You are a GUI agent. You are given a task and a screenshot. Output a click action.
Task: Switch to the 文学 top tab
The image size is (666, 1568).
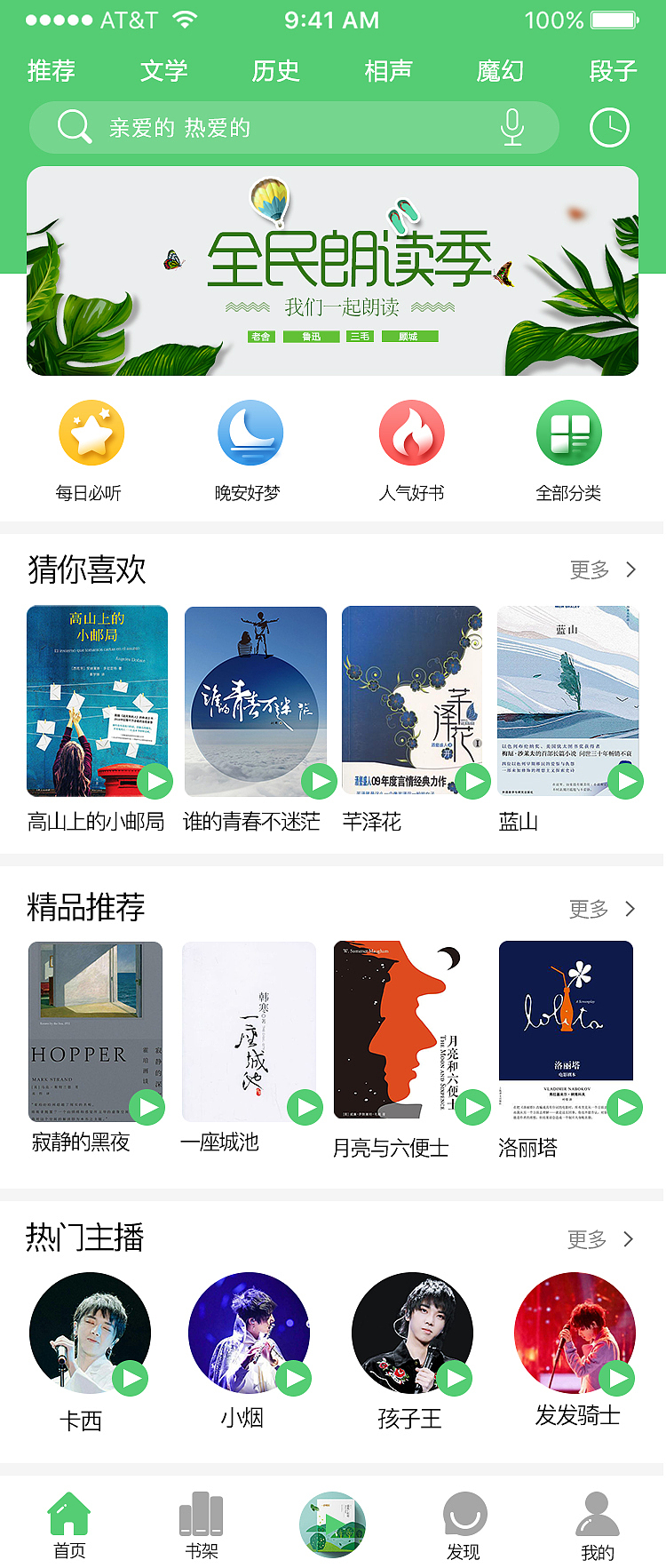coord(163,71)
